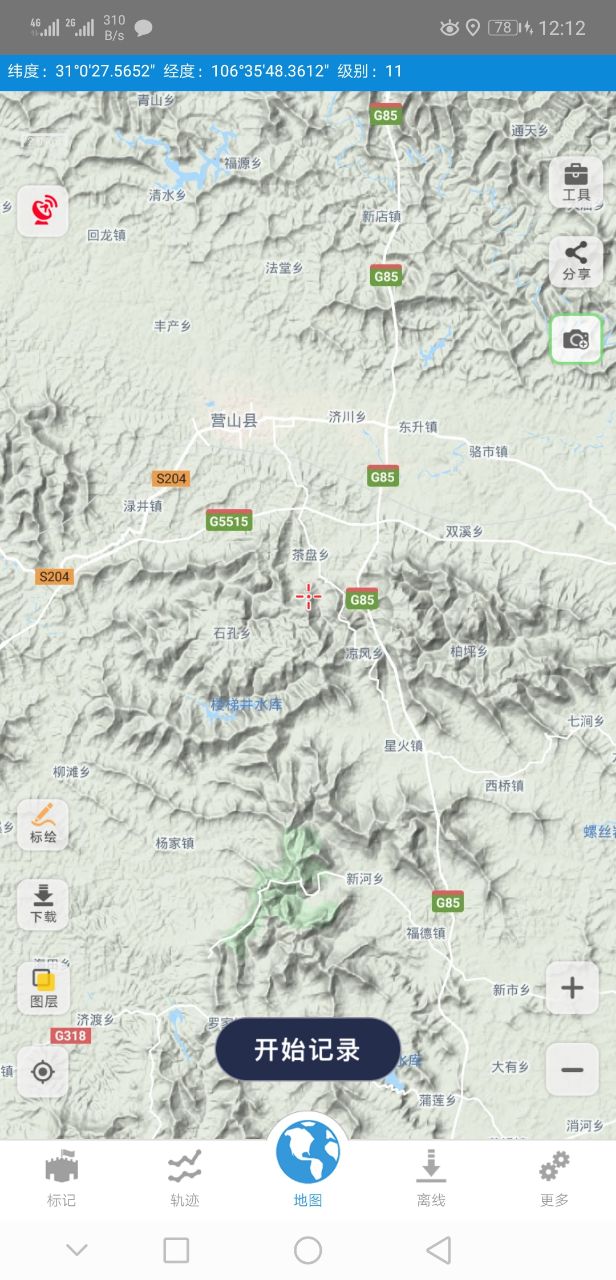
Task: Center the map on my location
Action: pos(43,1072)
